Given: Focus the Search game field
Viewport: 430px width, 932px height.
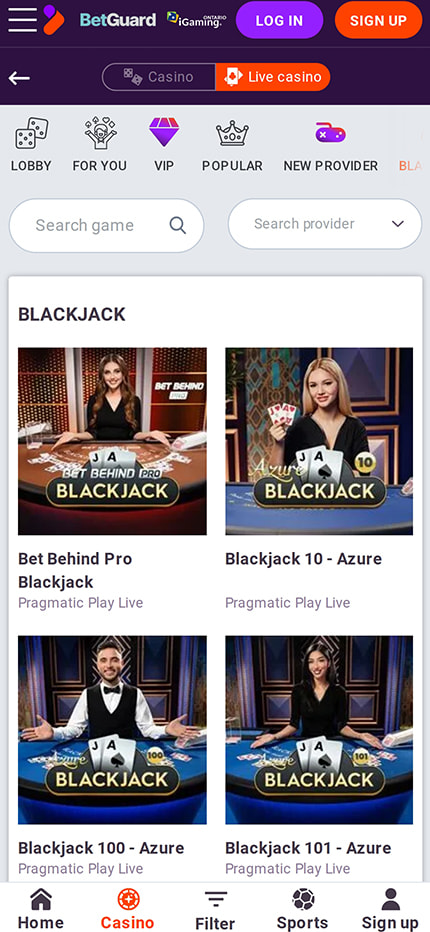Looking at the screenshot, I should point(106,225).
